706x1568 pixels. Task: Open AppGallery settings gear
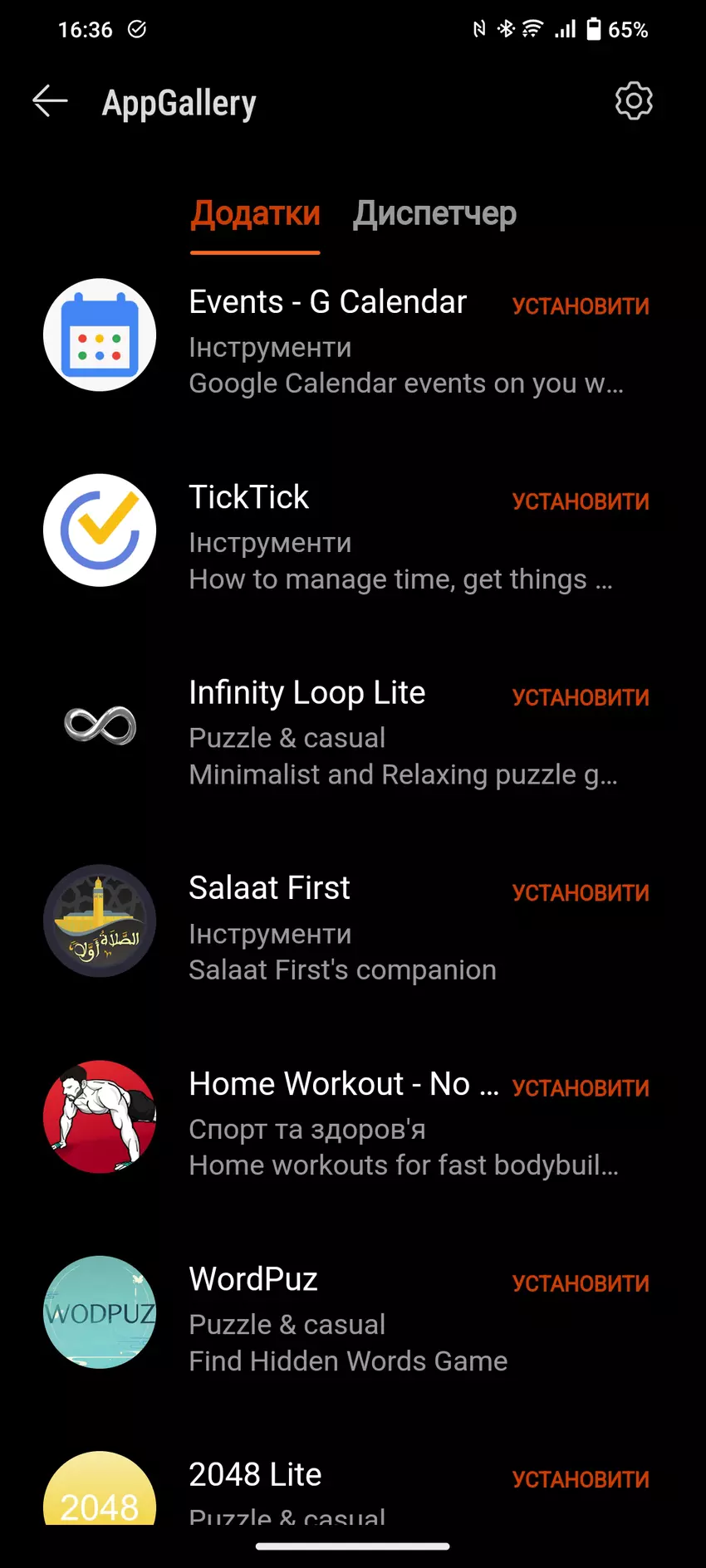[634, 101]
